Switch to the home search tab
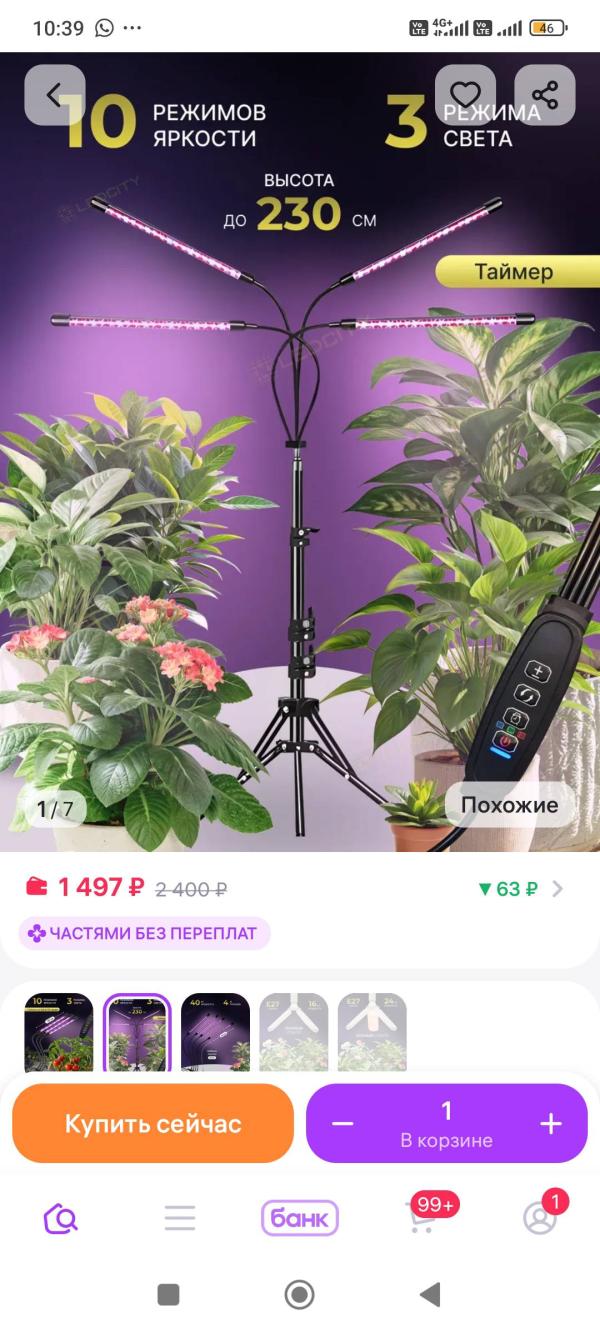The width and height of the screenshot is (600, 1332). 60,1218
